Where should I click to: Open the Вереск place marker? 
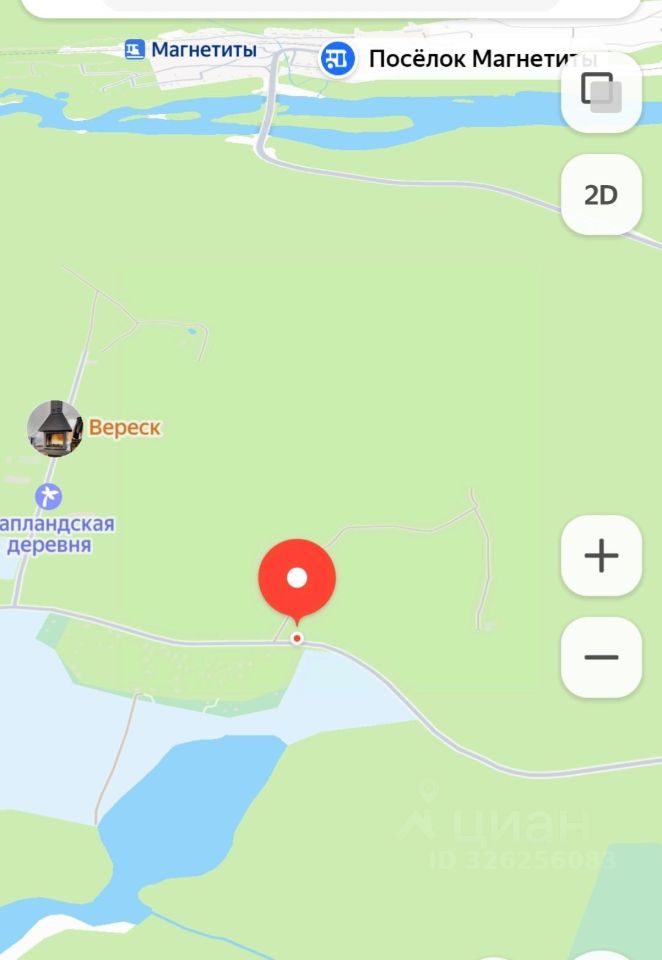55,428
